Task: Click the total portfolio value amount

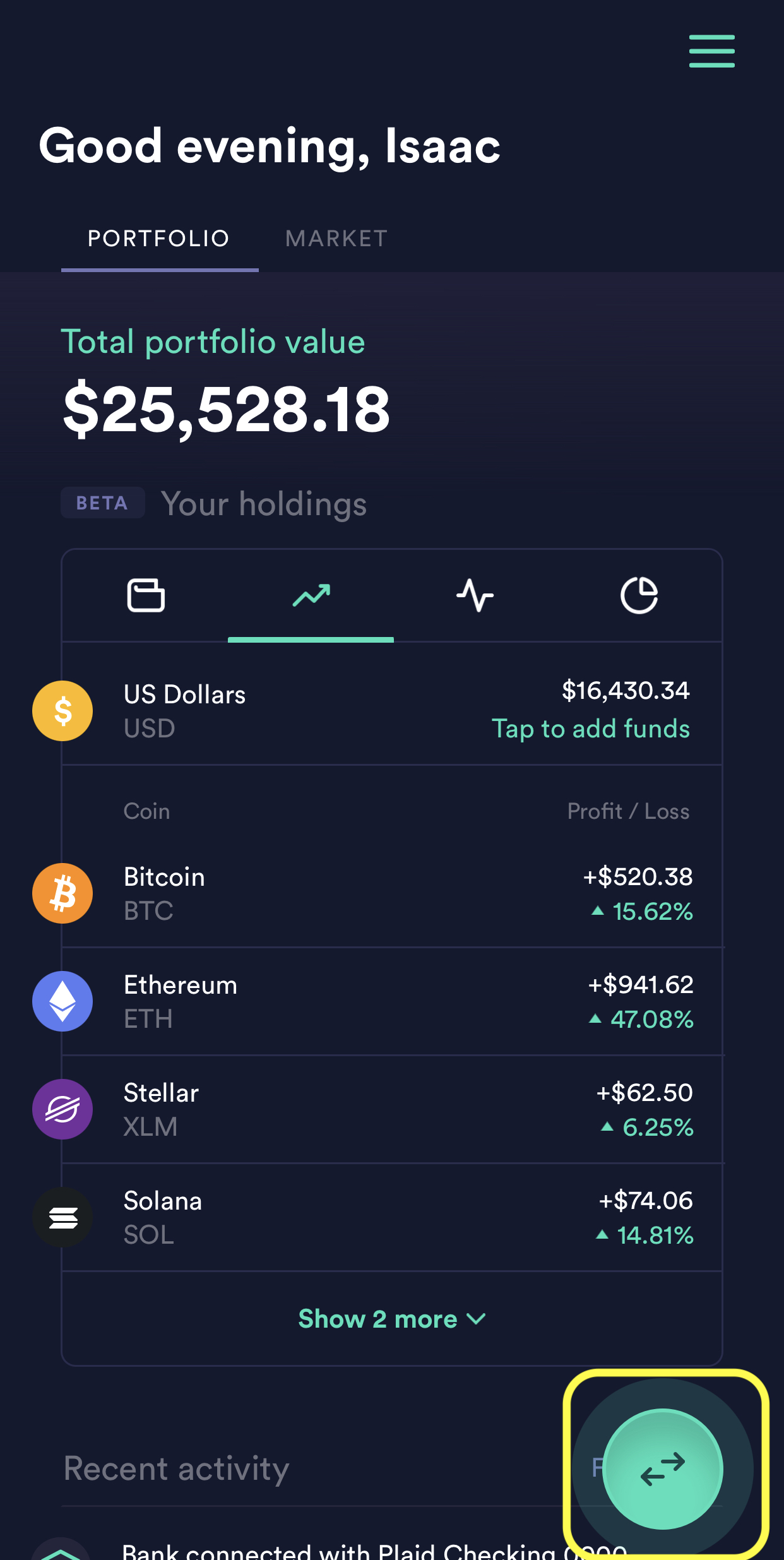Action: pyautogui.click(x=227, y=410)
